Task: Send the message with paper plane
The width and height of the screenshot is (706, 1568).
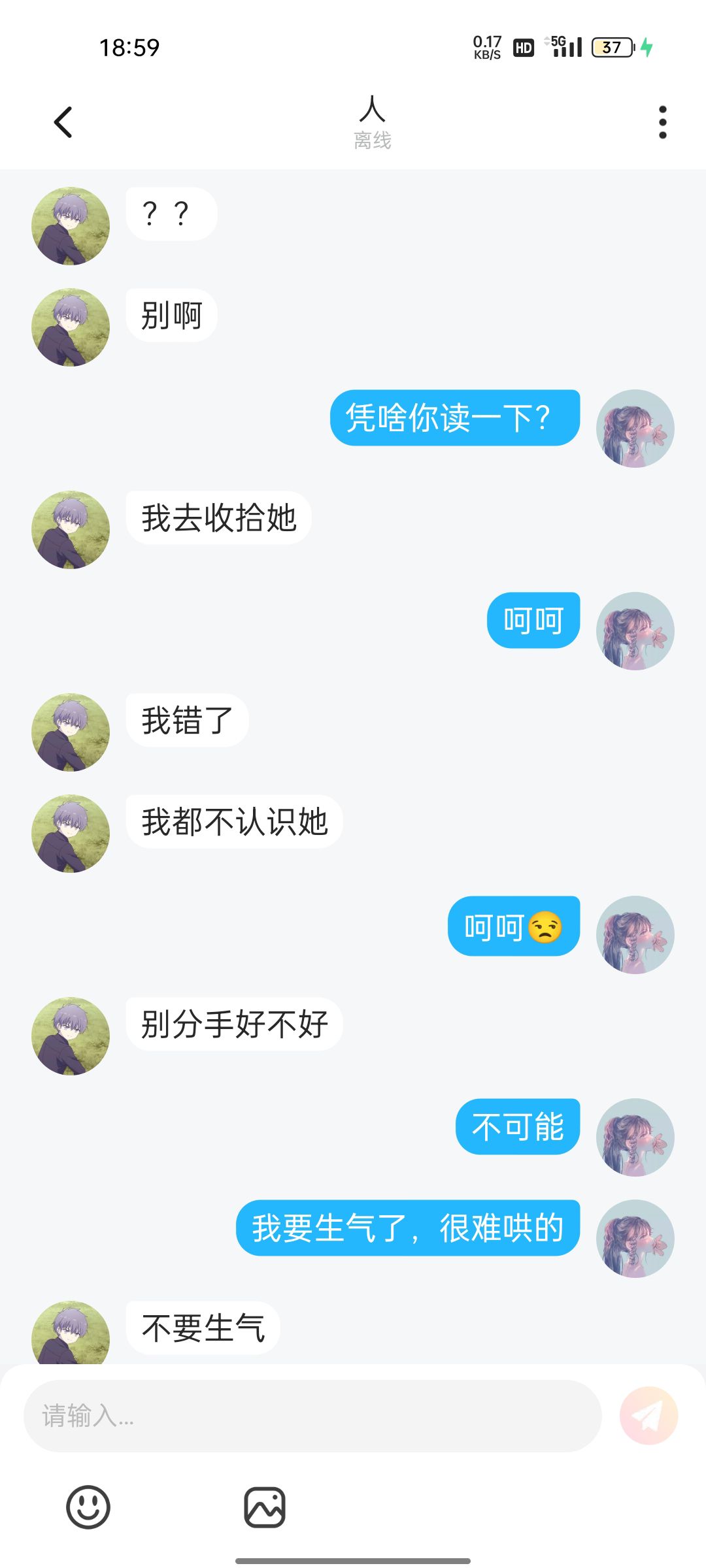Action: (x=648, y=1416)
